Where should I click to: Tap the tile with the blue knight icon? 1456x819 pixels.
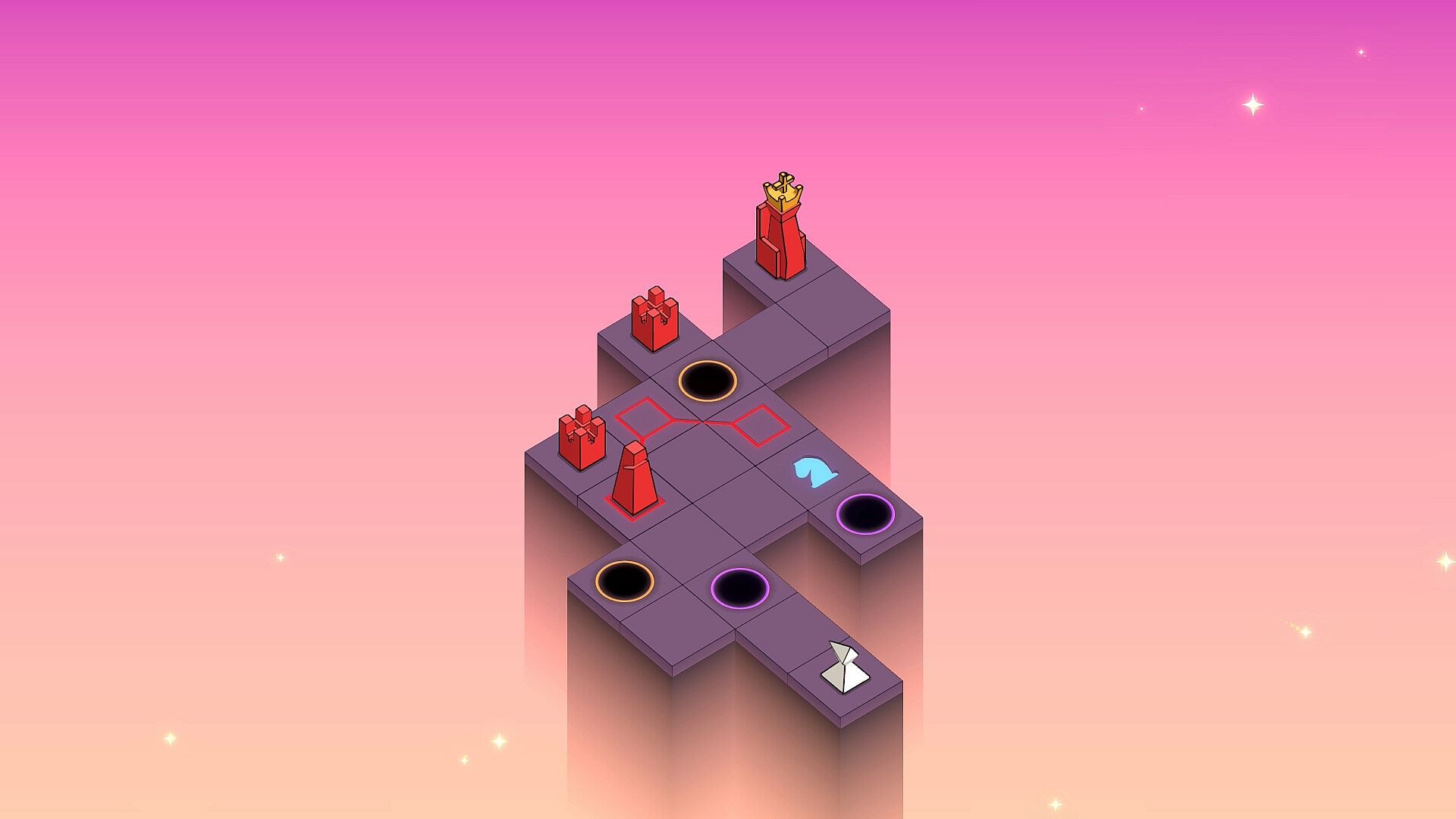(x=814, y=472)
